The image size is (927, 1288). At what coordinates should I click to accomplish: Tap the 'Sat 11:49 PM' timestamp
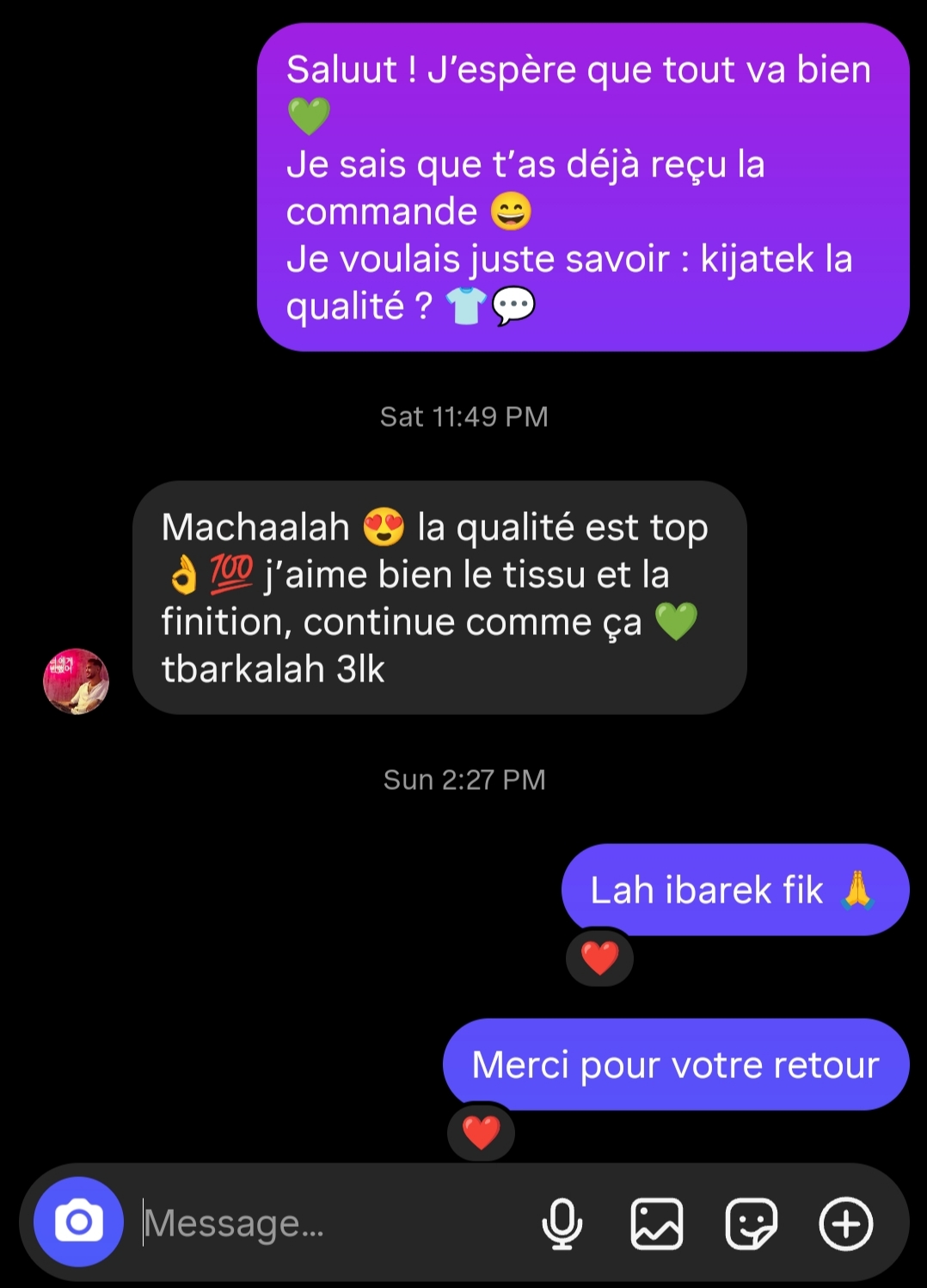pyautogui.click(x=463, y=416)
